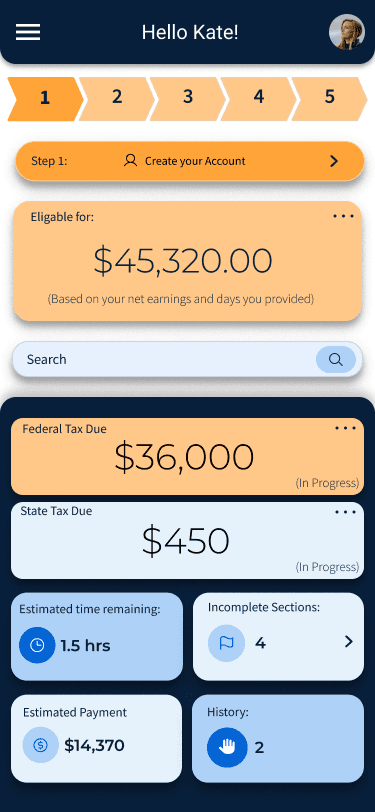Open Step 1: Create your Account
Screen dimensions: 375x812
click(x=190, y=161)
